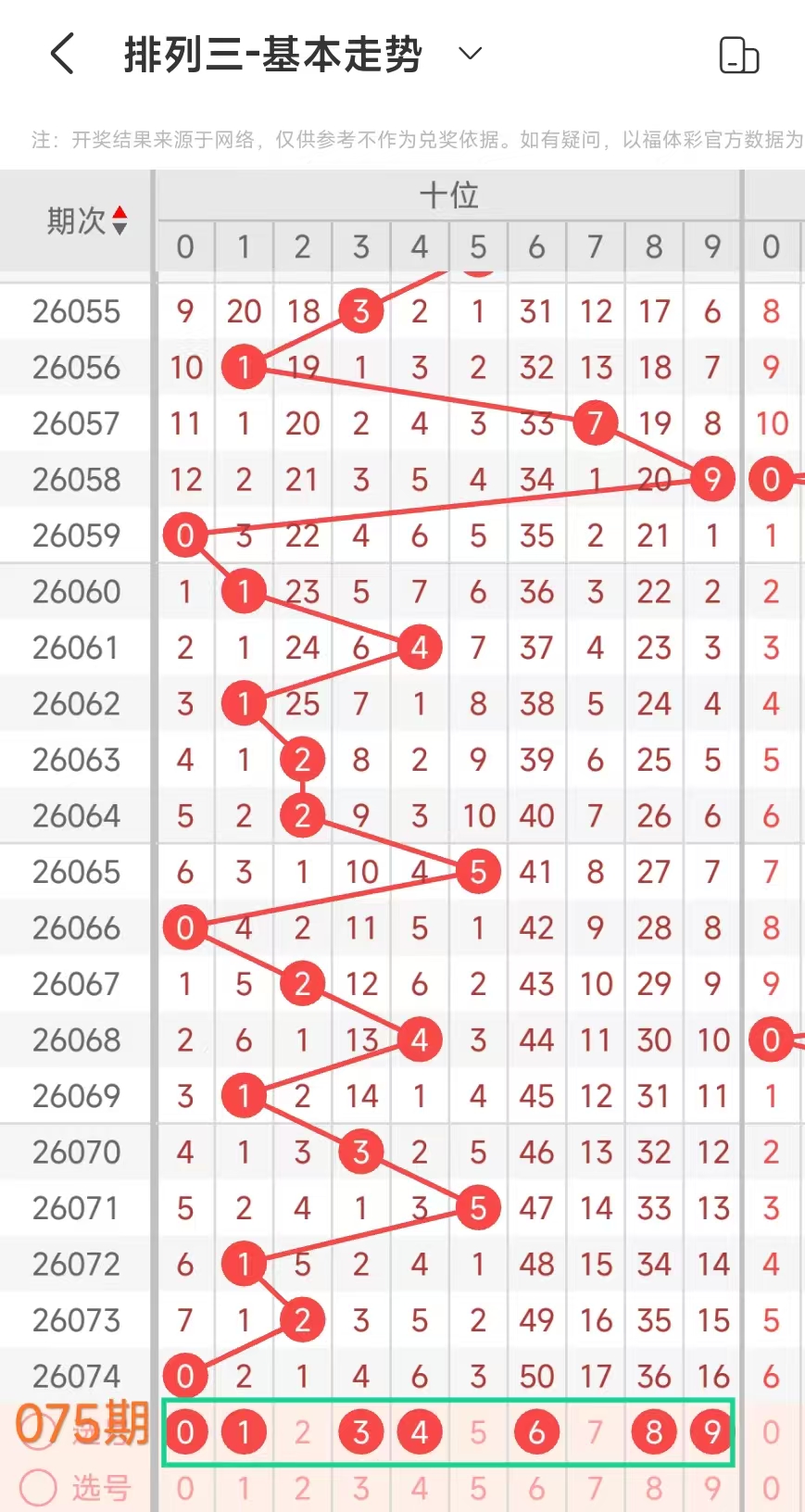Image resolution: width=805 pixels, height=1512 pixels.
Task: Pick digit 7 in the 选号 row
Action: (x=595, y=1488)
